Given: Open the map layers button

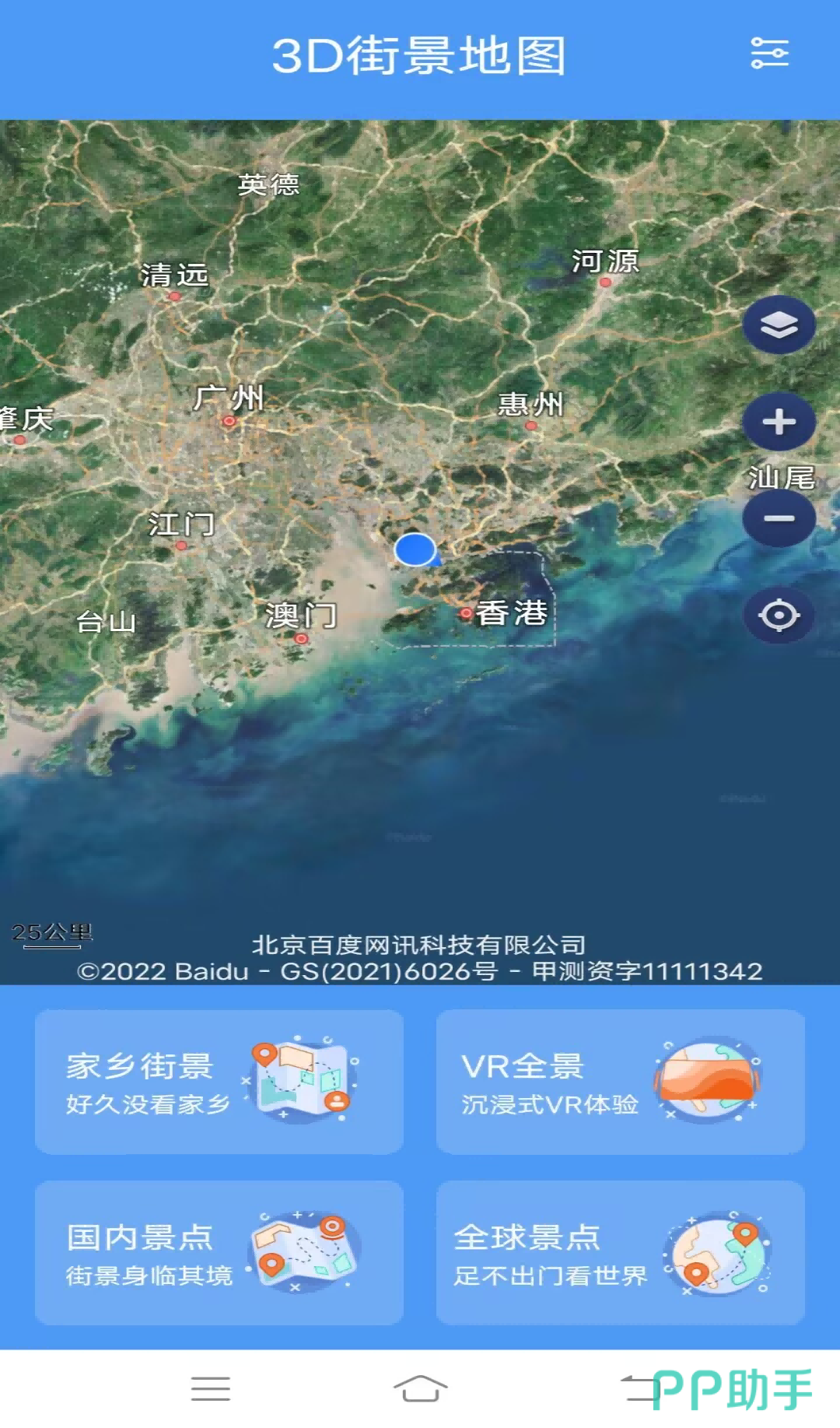Looking at the screenshot, I should pos(779,325).
